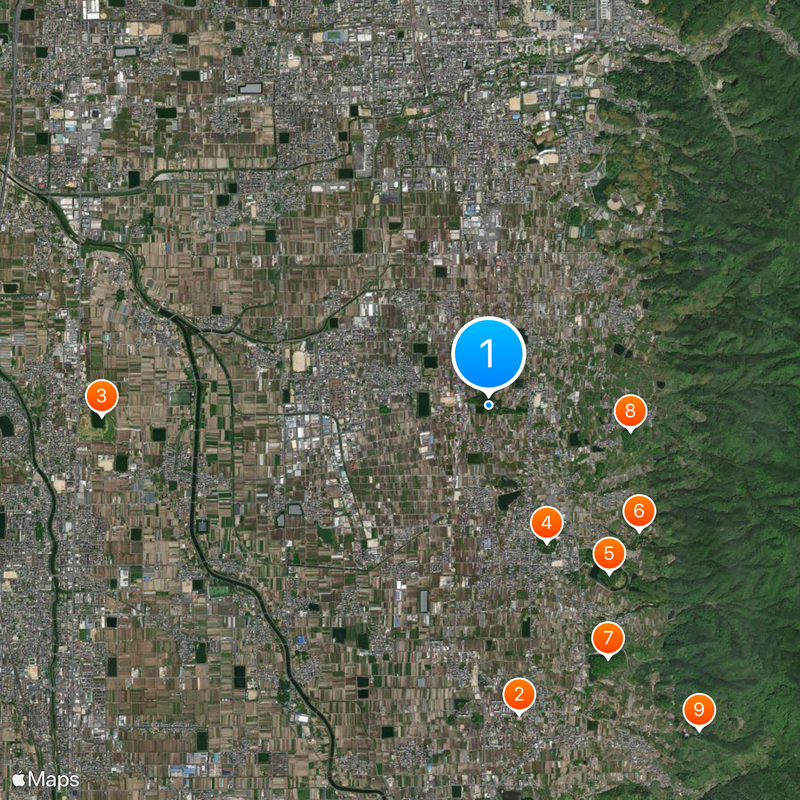
Task: Open location marker 7
Action: [607, 637]
